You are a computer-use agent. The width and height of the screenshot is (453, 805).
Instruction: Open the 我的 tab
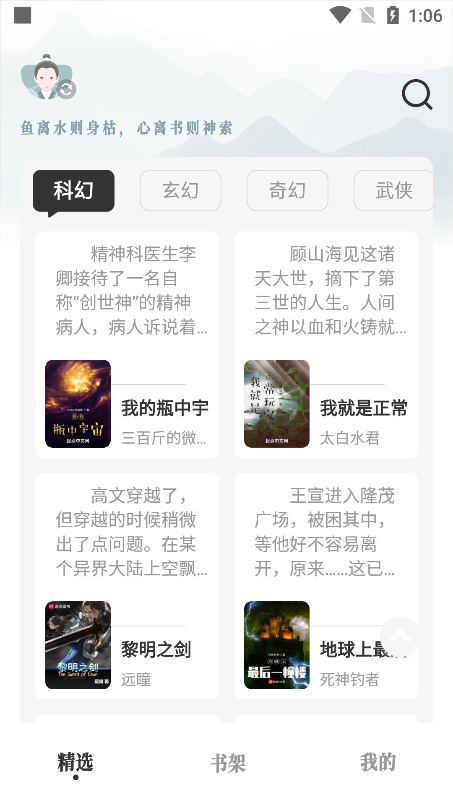tap(378, 762)
